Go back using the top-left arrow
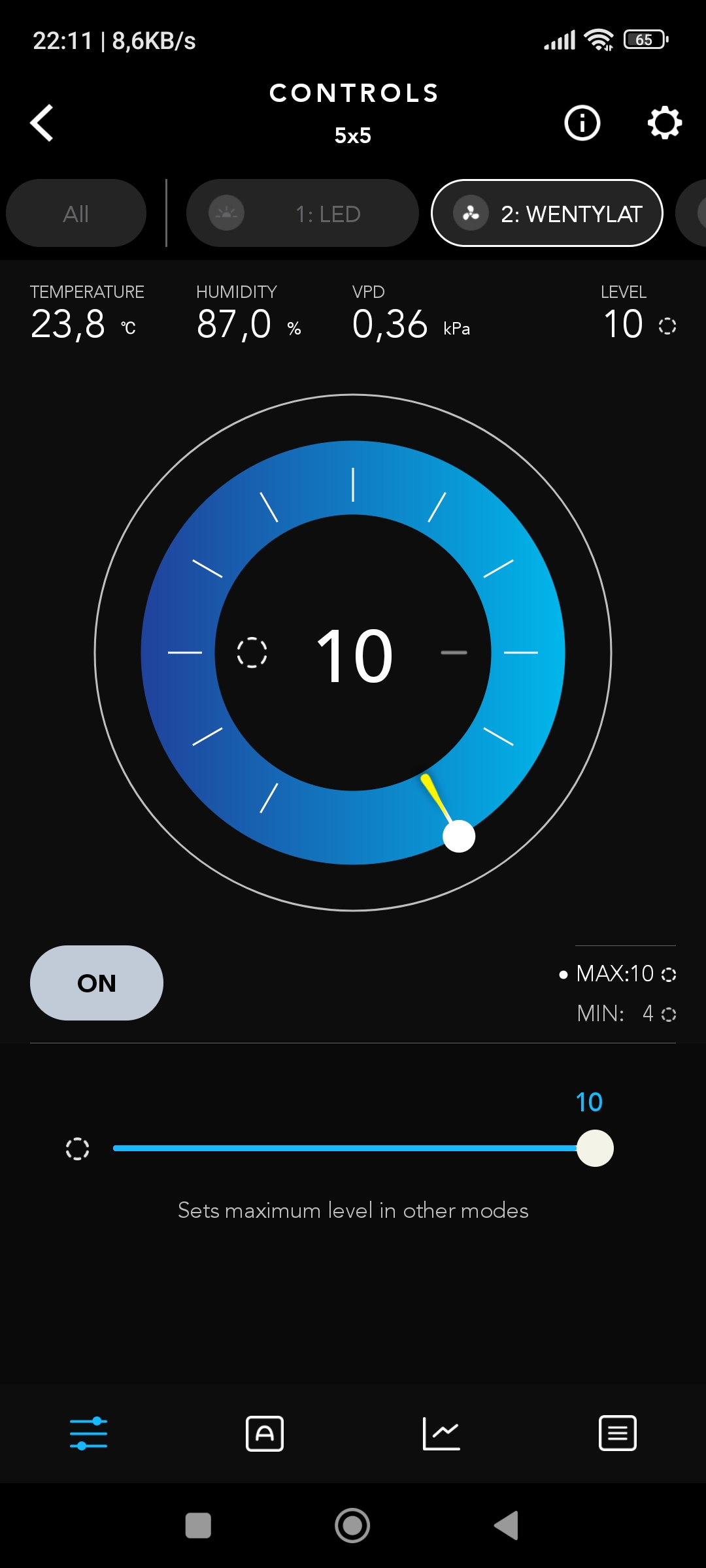This screenshot has width=706, height=1568. tap(42, 123)
